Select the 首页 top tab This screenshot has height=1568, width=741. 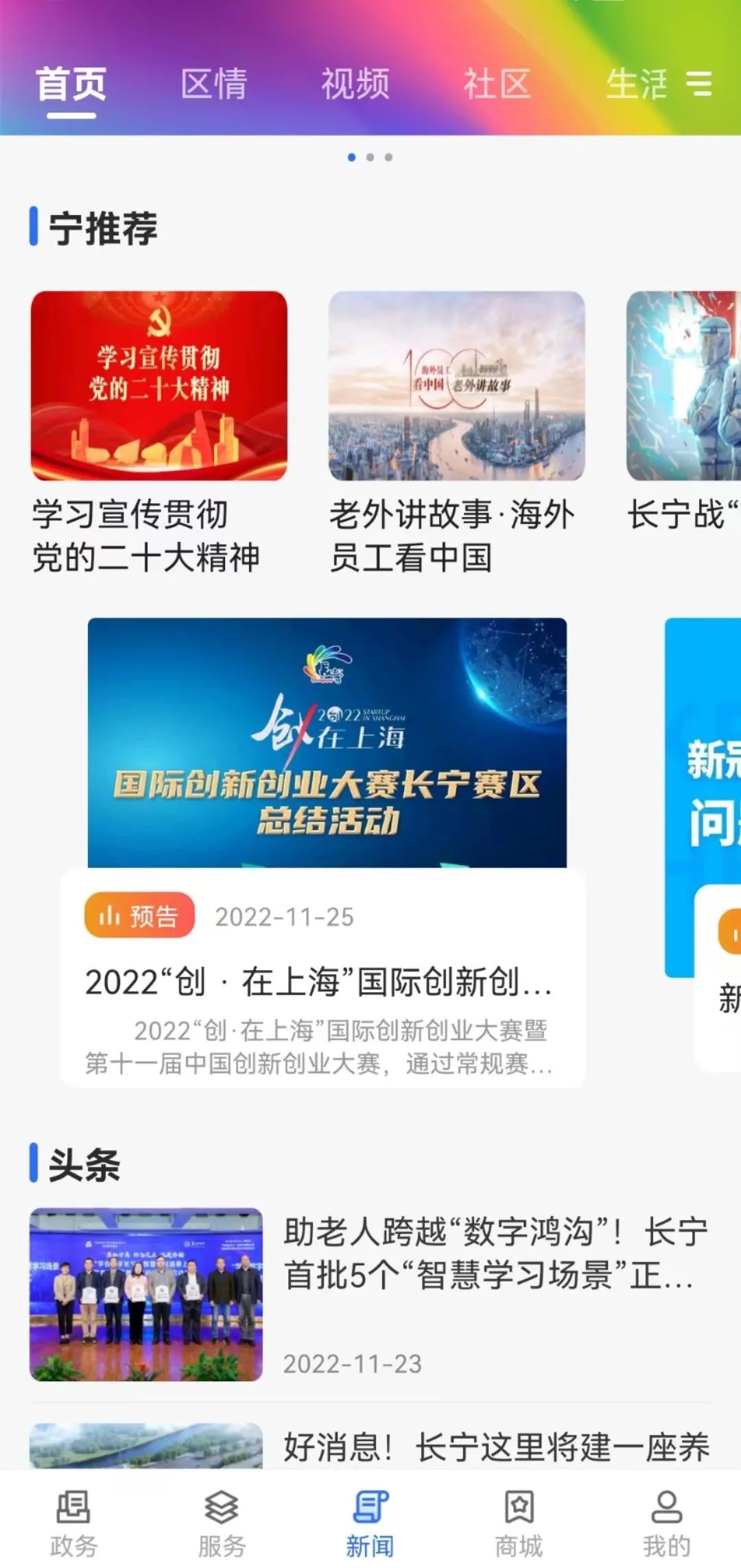71,84
